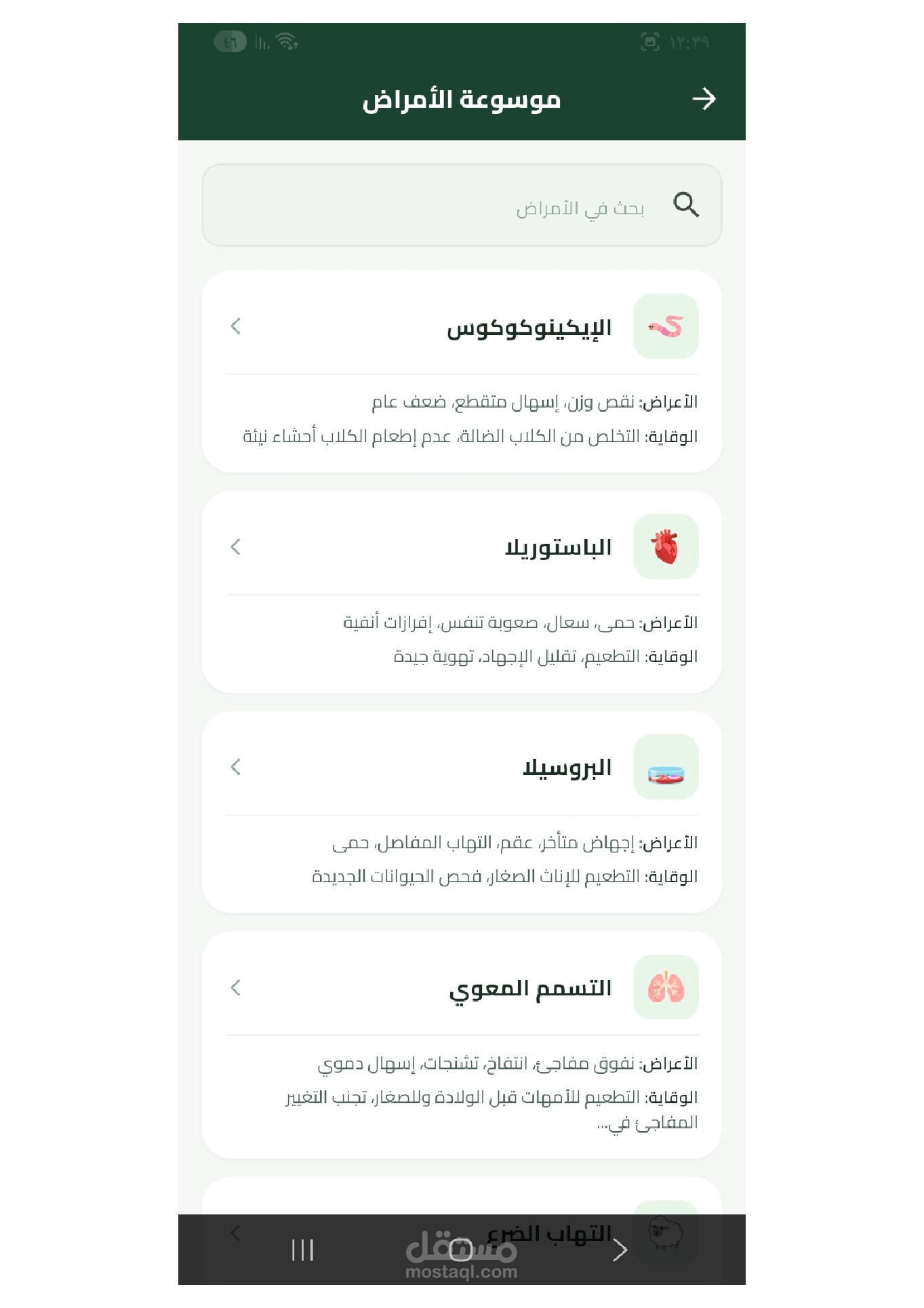Tap the magnifier search icon

click(x=685, y=204)
